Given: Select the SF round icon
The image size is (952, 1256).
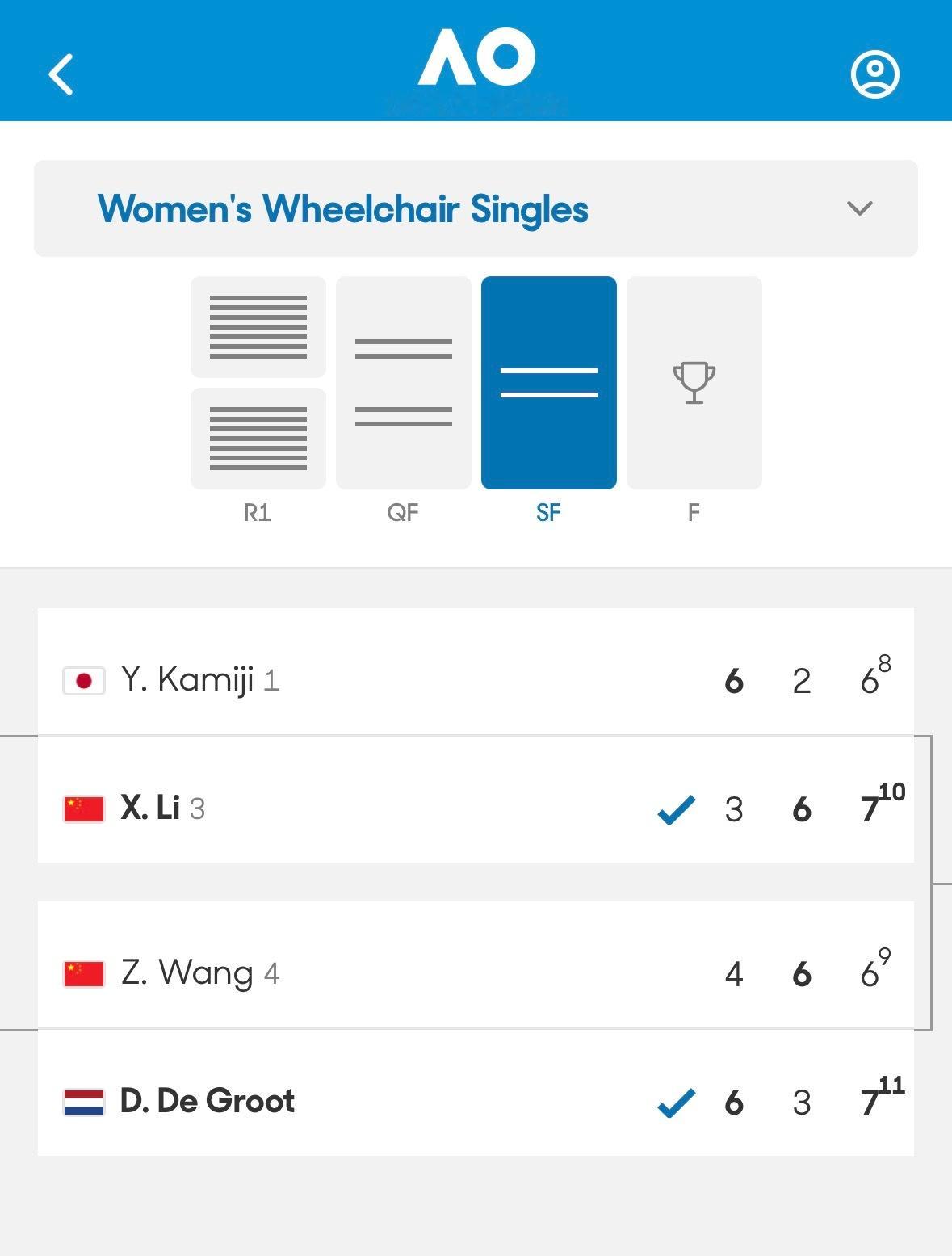Looking at the screenshot, I should 549,381.
